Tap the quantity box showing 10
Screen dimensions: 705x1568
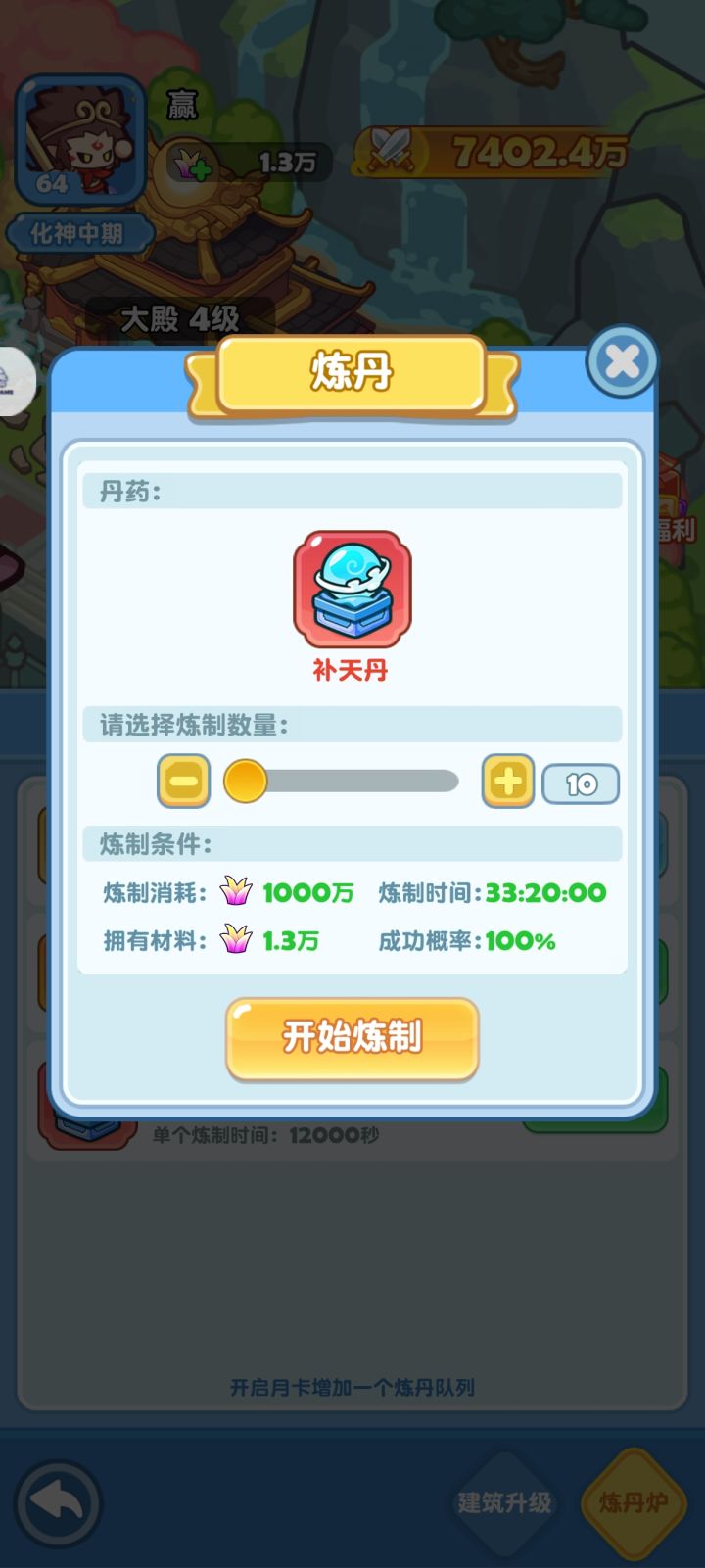581,784
